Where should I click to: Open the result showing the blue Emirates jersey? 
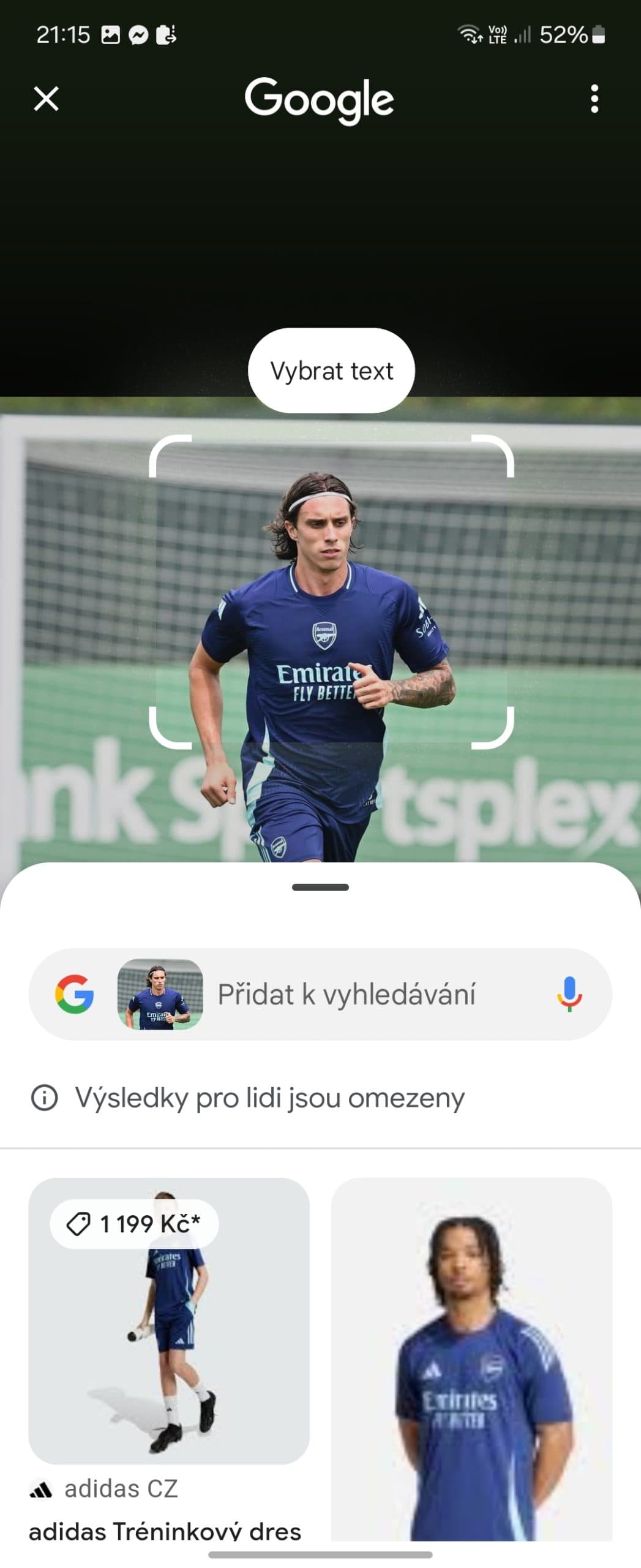tap(471, 1359)
